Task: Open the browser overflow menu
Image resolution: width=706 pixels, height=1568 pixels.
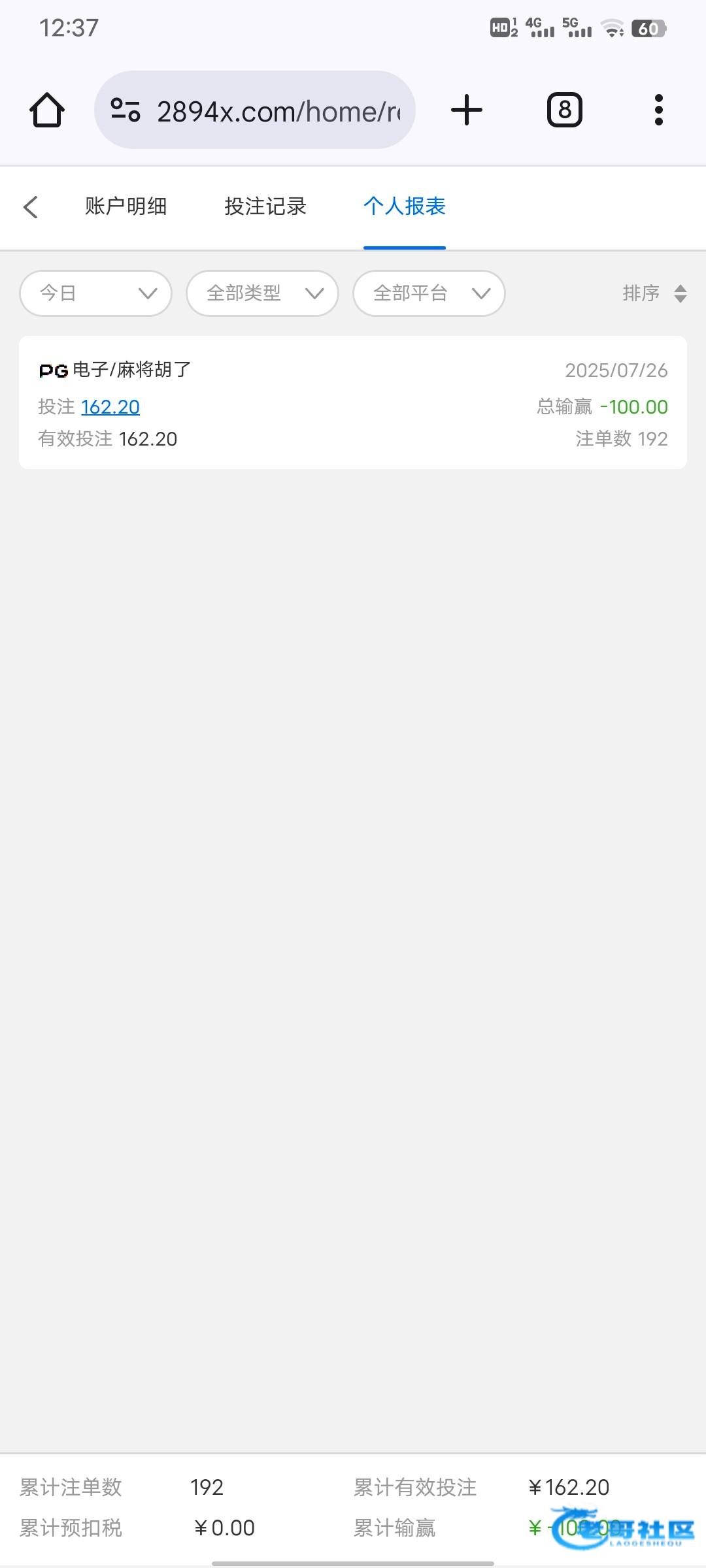Action: pos(659,110)
